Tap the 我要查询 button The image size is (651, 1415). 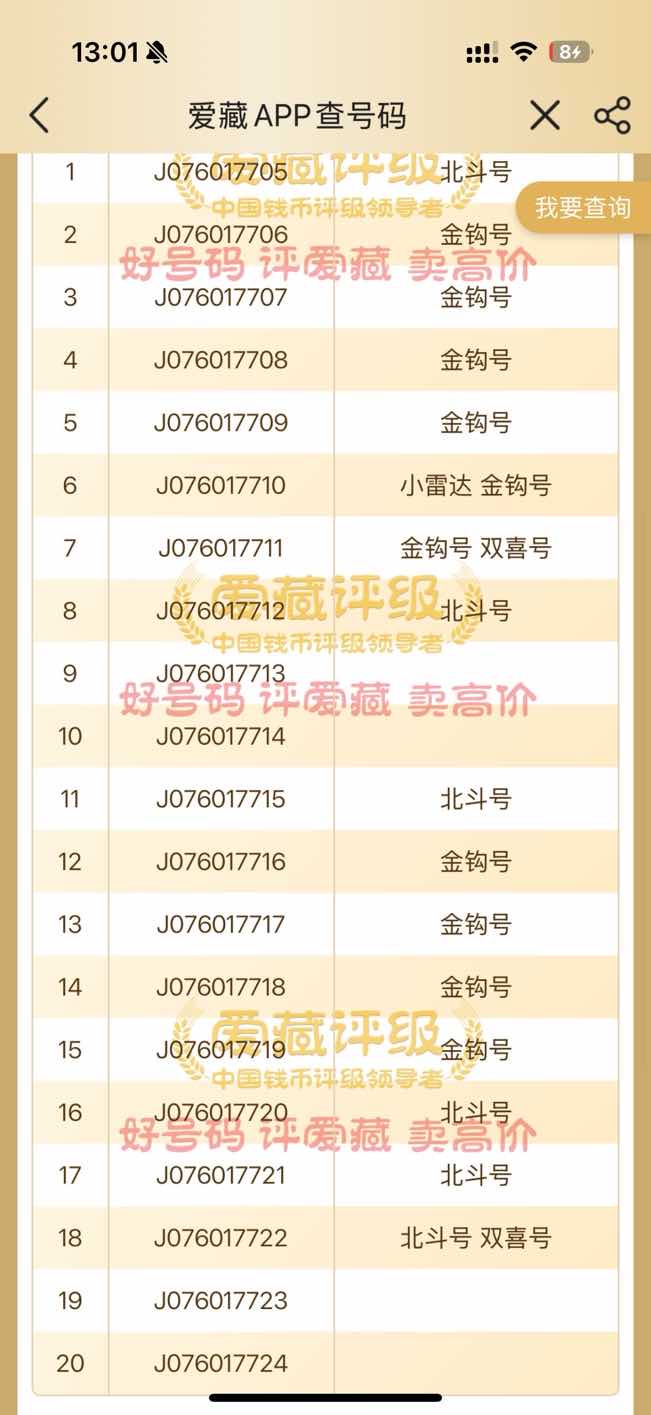[583, 208]
